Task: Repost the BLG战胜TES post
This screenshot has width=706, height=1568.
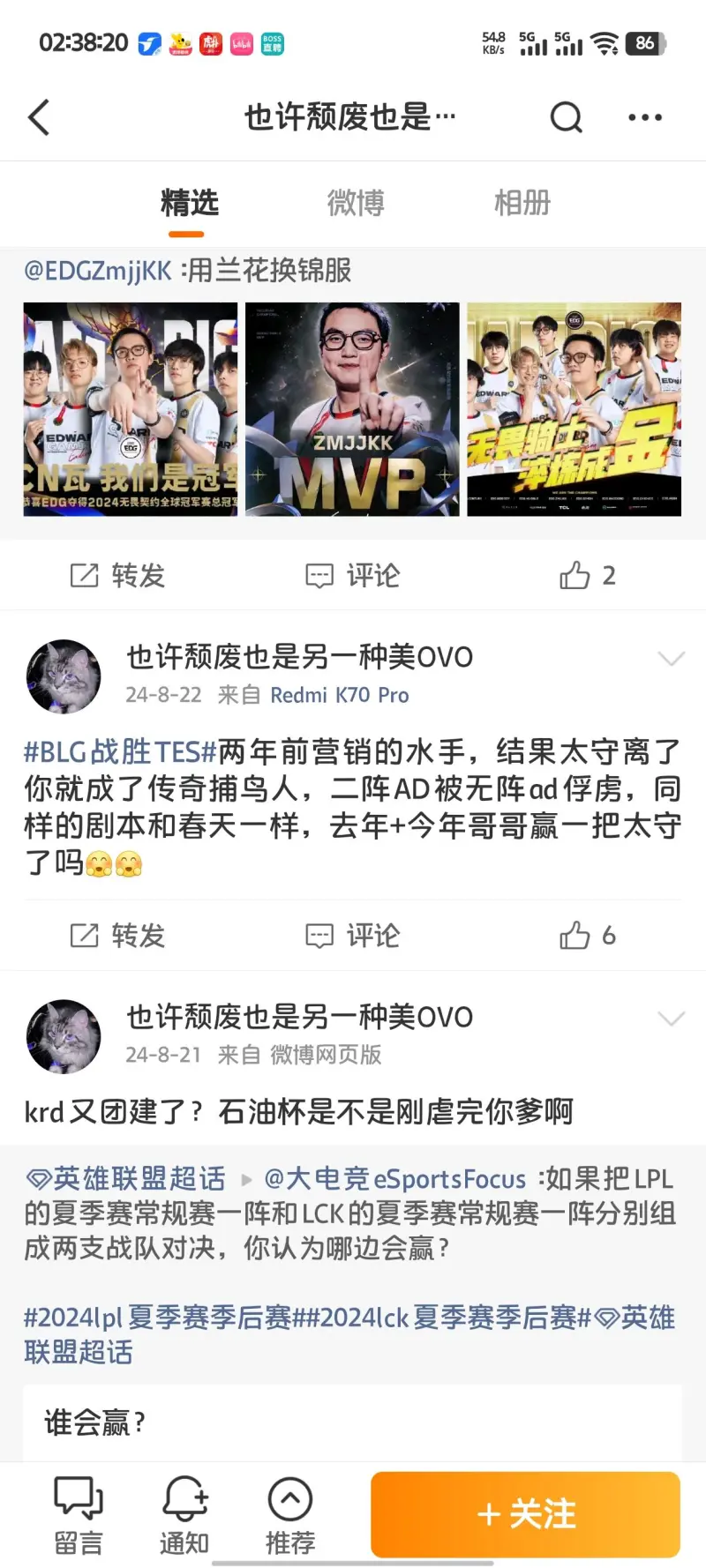Action: (117, 936)
